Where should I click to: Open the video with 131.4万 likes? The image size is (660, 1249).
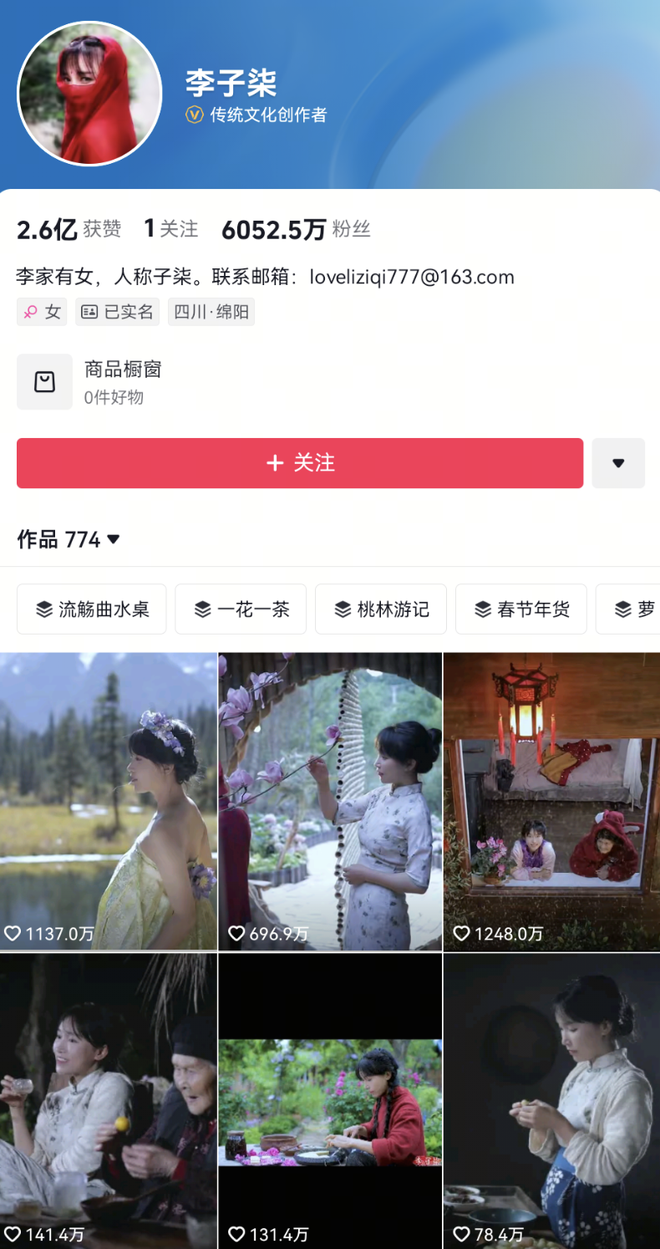[330, 1100]
